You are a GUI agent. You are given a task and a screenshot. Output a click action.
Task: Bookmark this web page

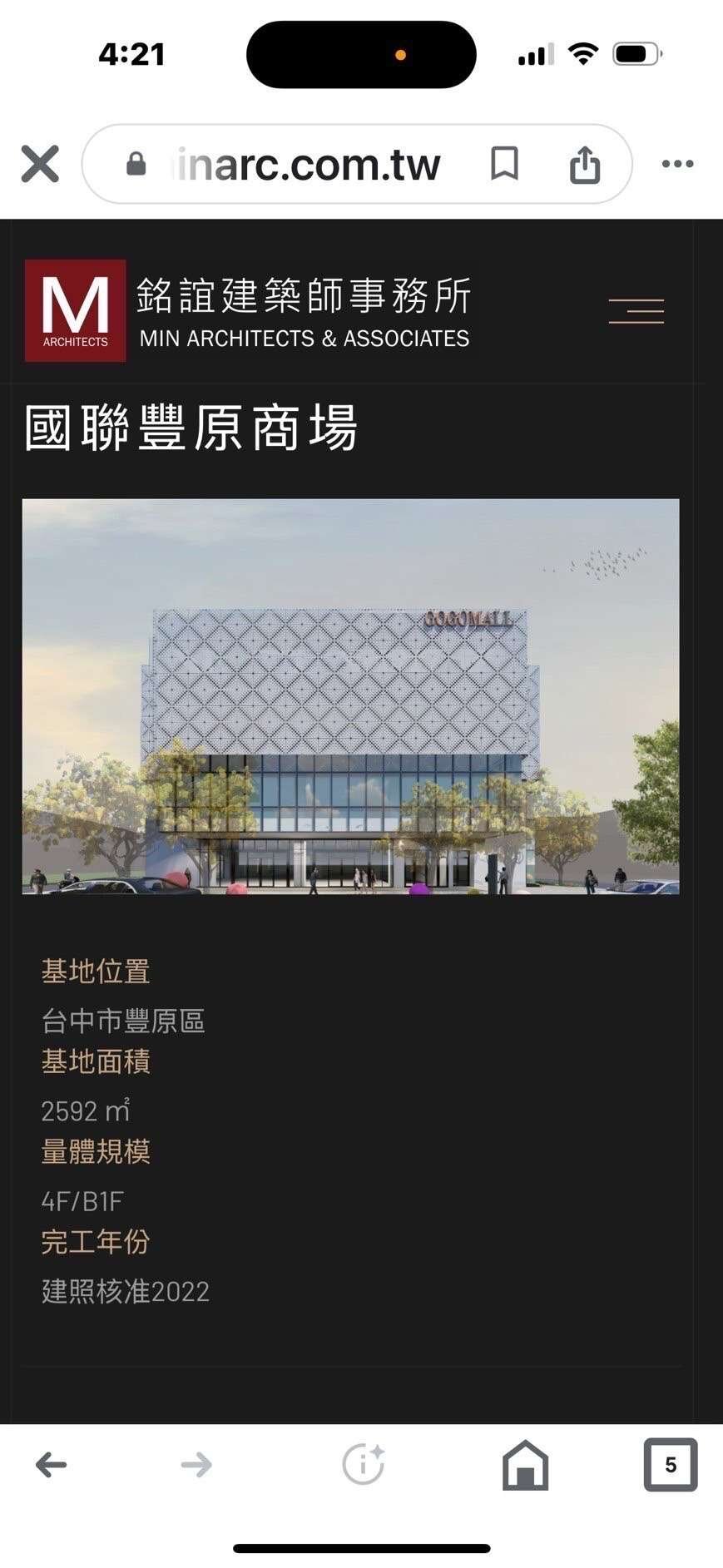(504, 164)
